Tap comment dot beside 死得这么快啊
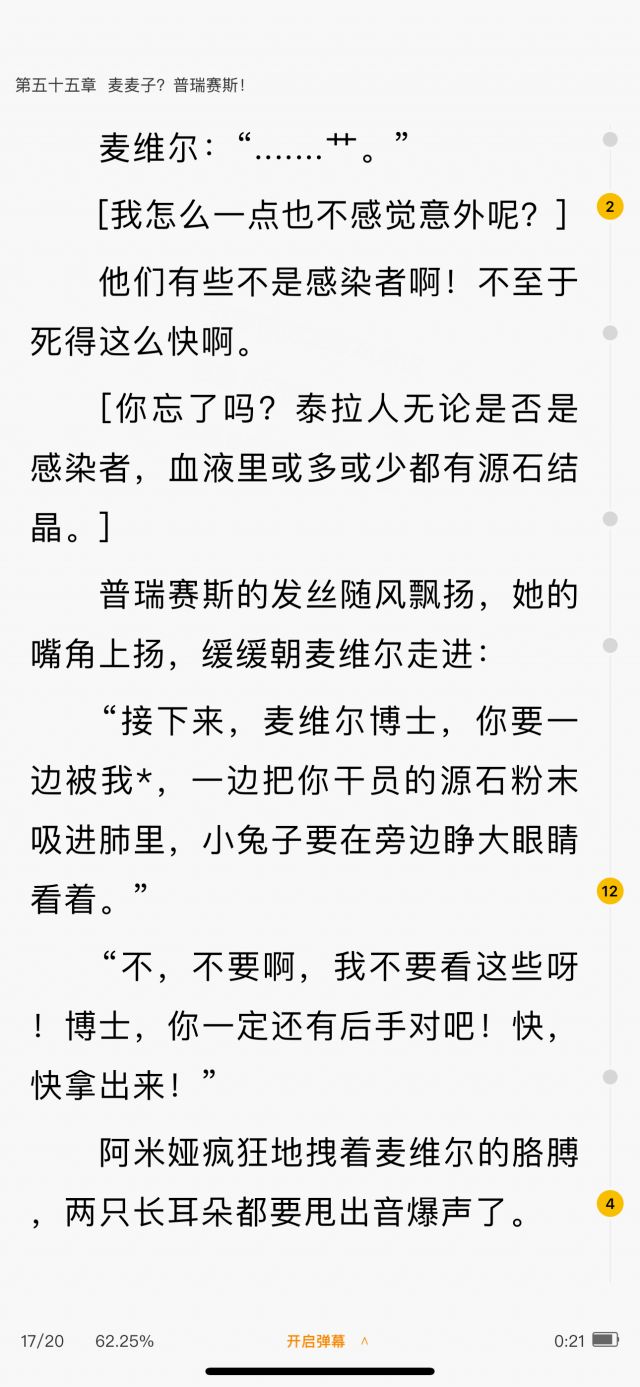 (610, 333)
